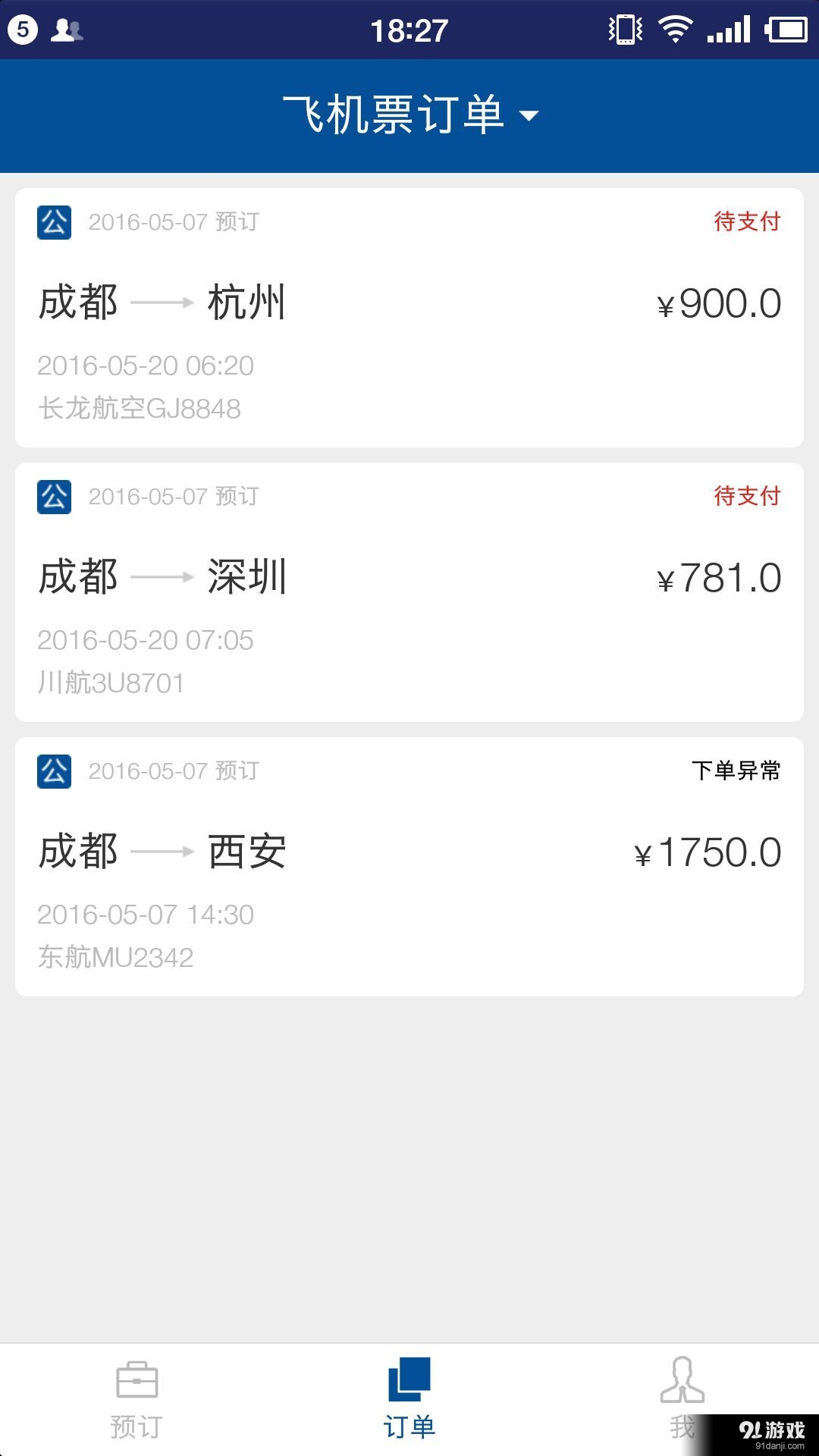Tap 待支付 on the 900 yuan order
This screenshot has width=819, height=1456.
click(x=747, y=222)
